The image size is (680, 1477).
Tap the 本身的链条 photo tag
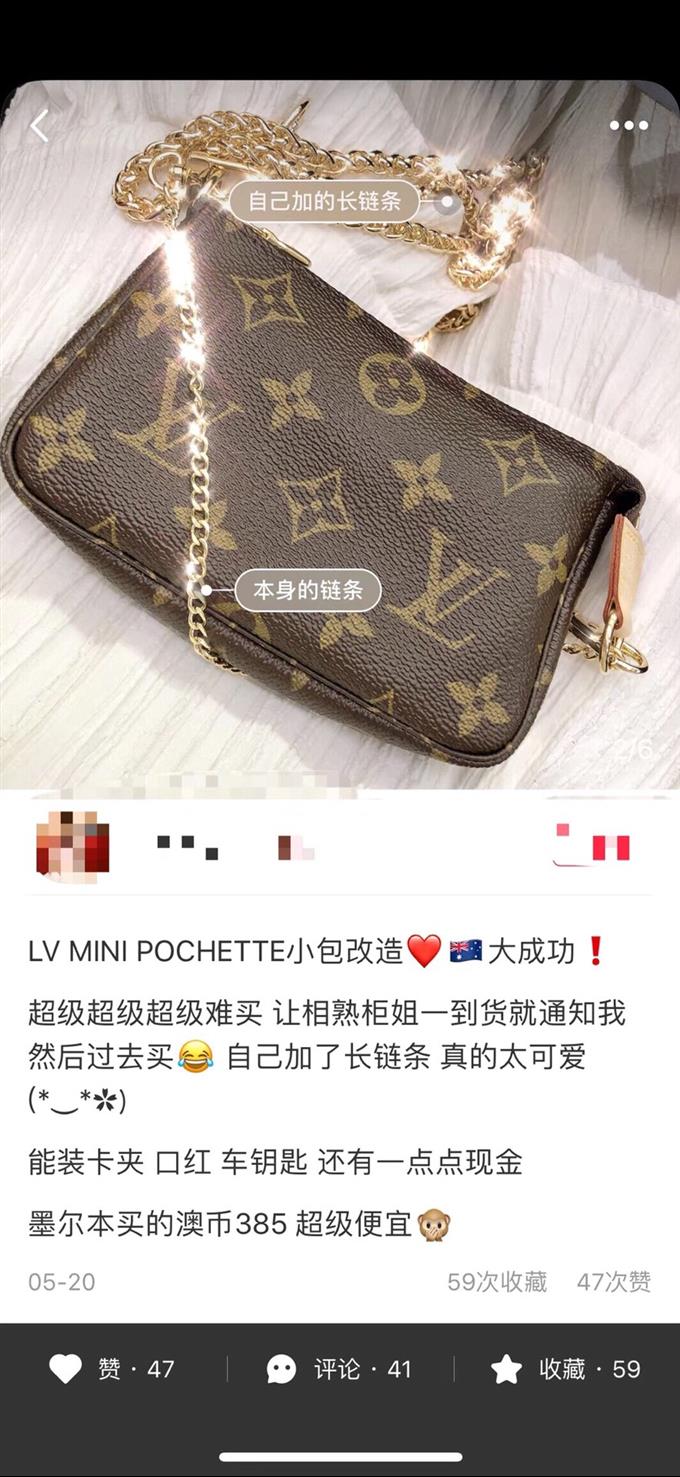point(307,590)
